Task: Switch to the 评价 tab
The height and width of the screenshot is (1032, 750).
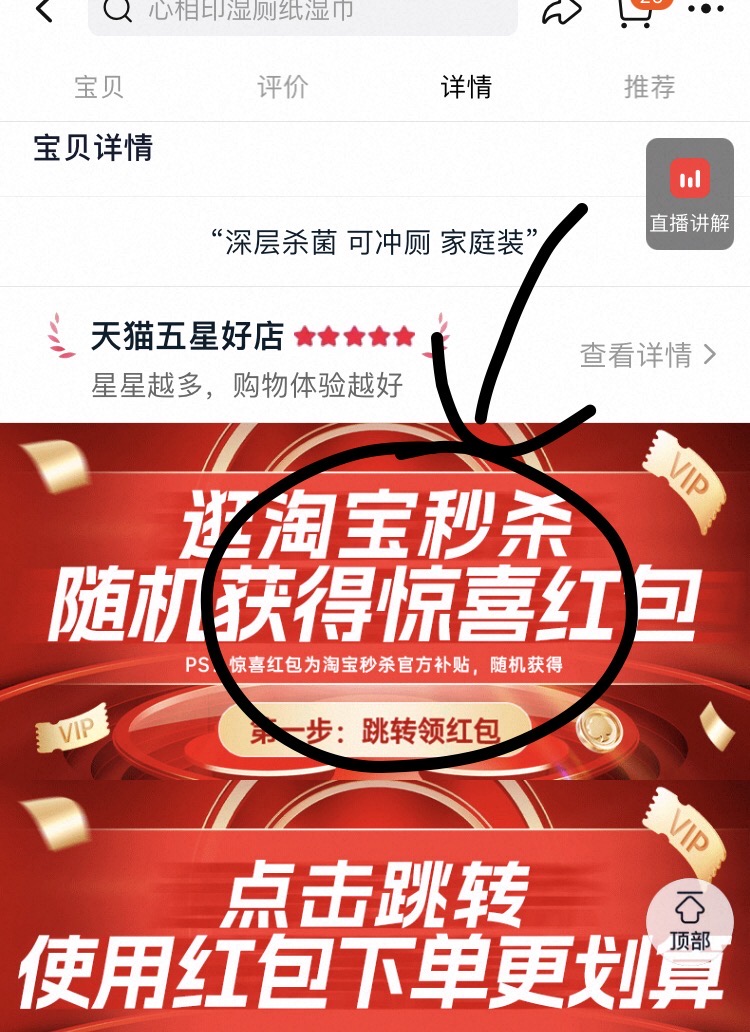Action: 283,87
